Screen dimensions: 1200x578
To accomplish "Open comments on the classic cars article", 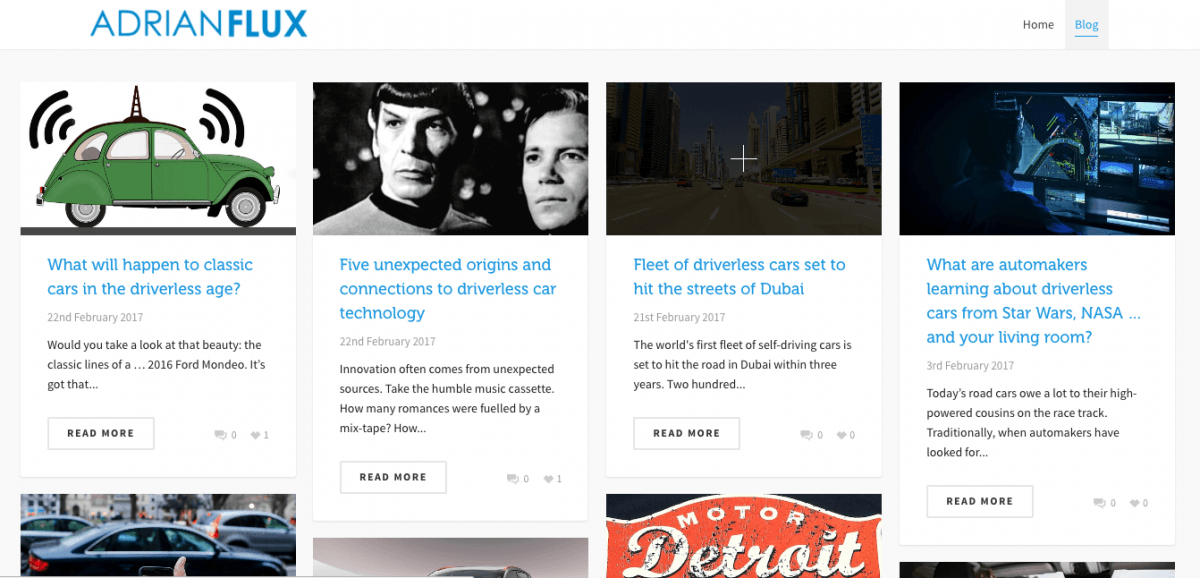I will 225,435.
